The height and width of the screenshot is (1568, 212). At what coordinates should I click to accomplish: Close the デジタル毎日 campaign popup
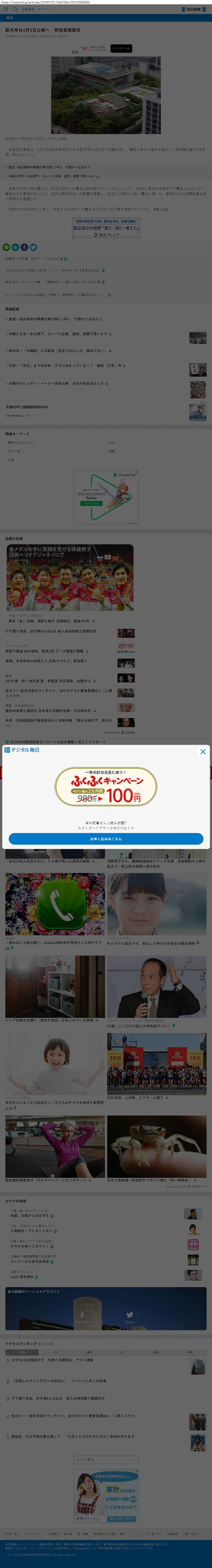tap(203, 752)
